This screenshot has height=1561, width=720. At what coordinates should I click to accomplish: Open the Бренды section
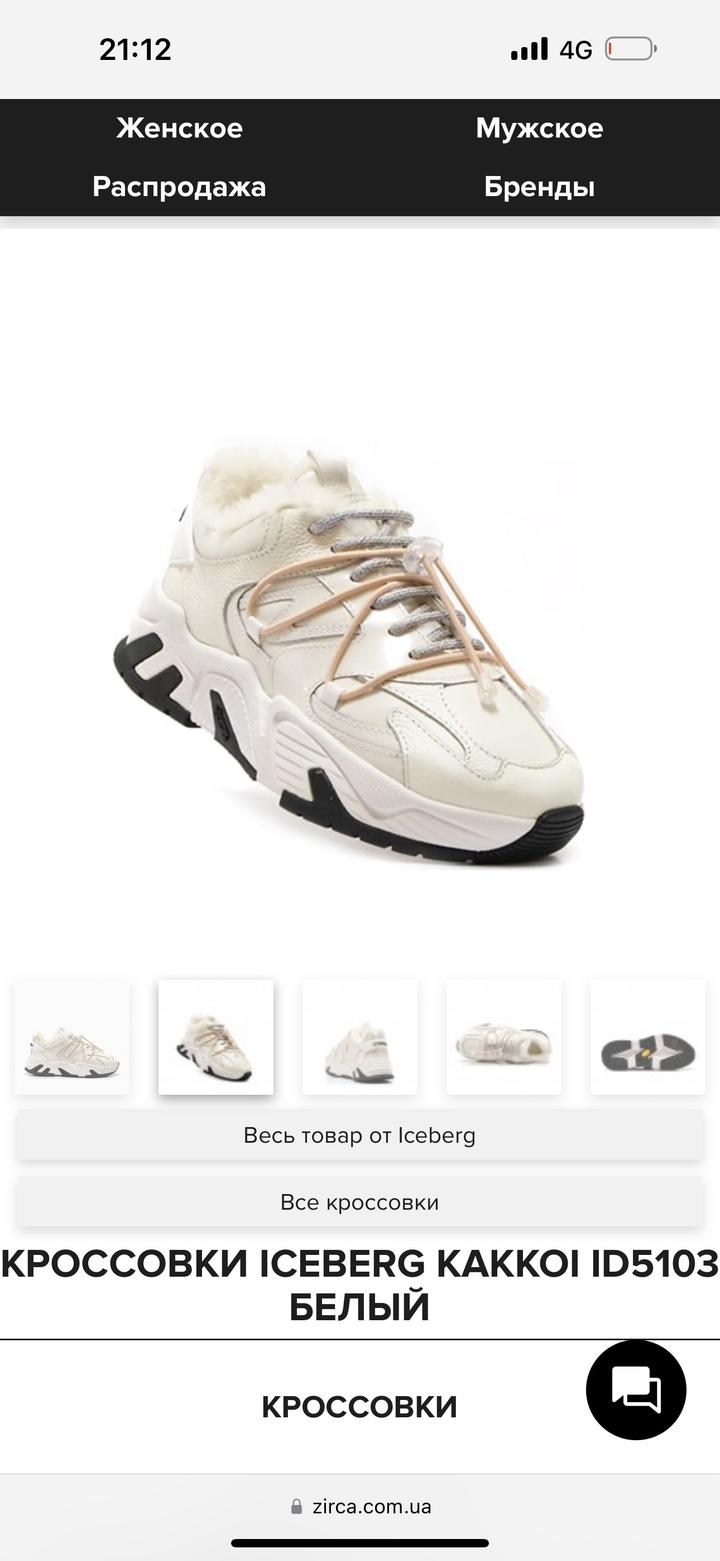click(x=539, y=187)
